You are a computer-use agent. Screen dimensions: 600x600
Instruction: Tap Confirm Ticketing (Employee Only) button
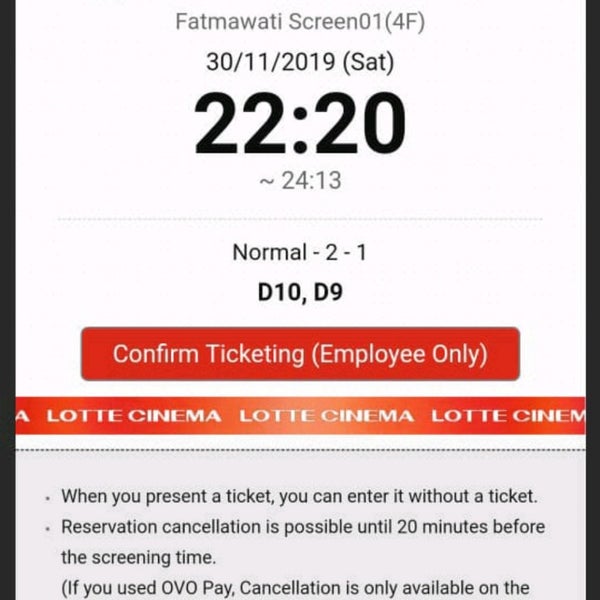(x=300, y=354)
